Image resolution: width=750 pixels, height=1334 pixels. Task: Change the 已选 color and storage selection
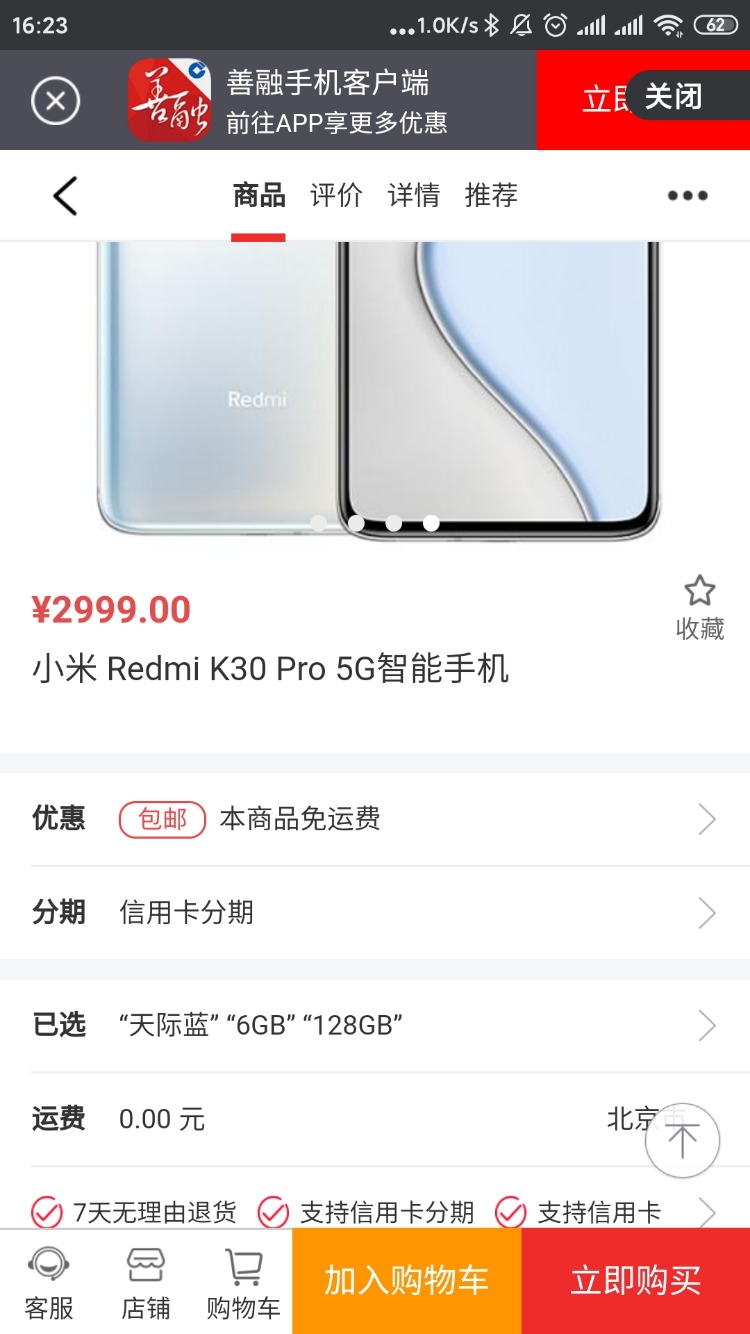[375, 1025]
